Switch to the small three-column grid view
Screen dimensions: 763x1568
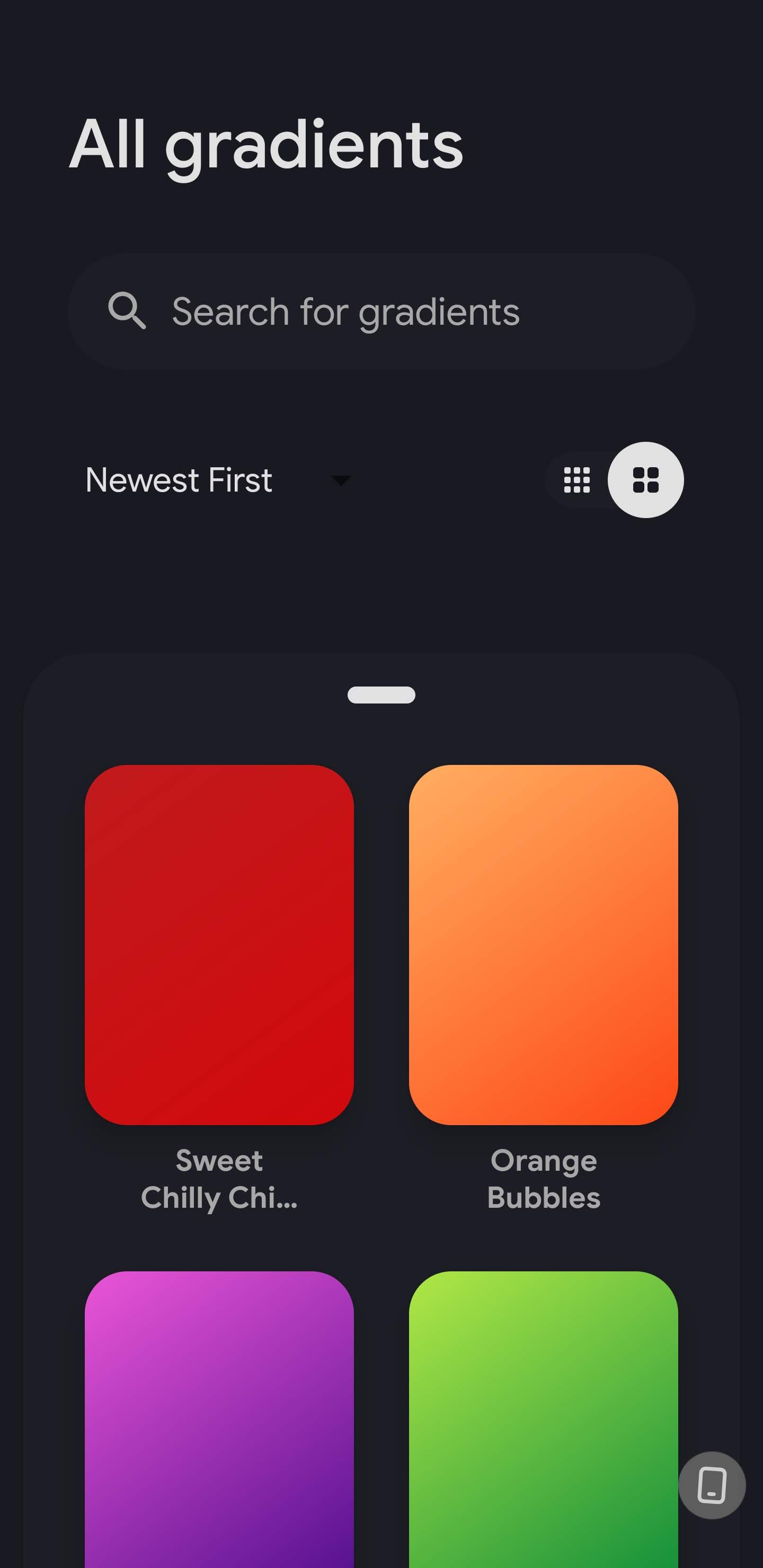[x=576, y=480]
